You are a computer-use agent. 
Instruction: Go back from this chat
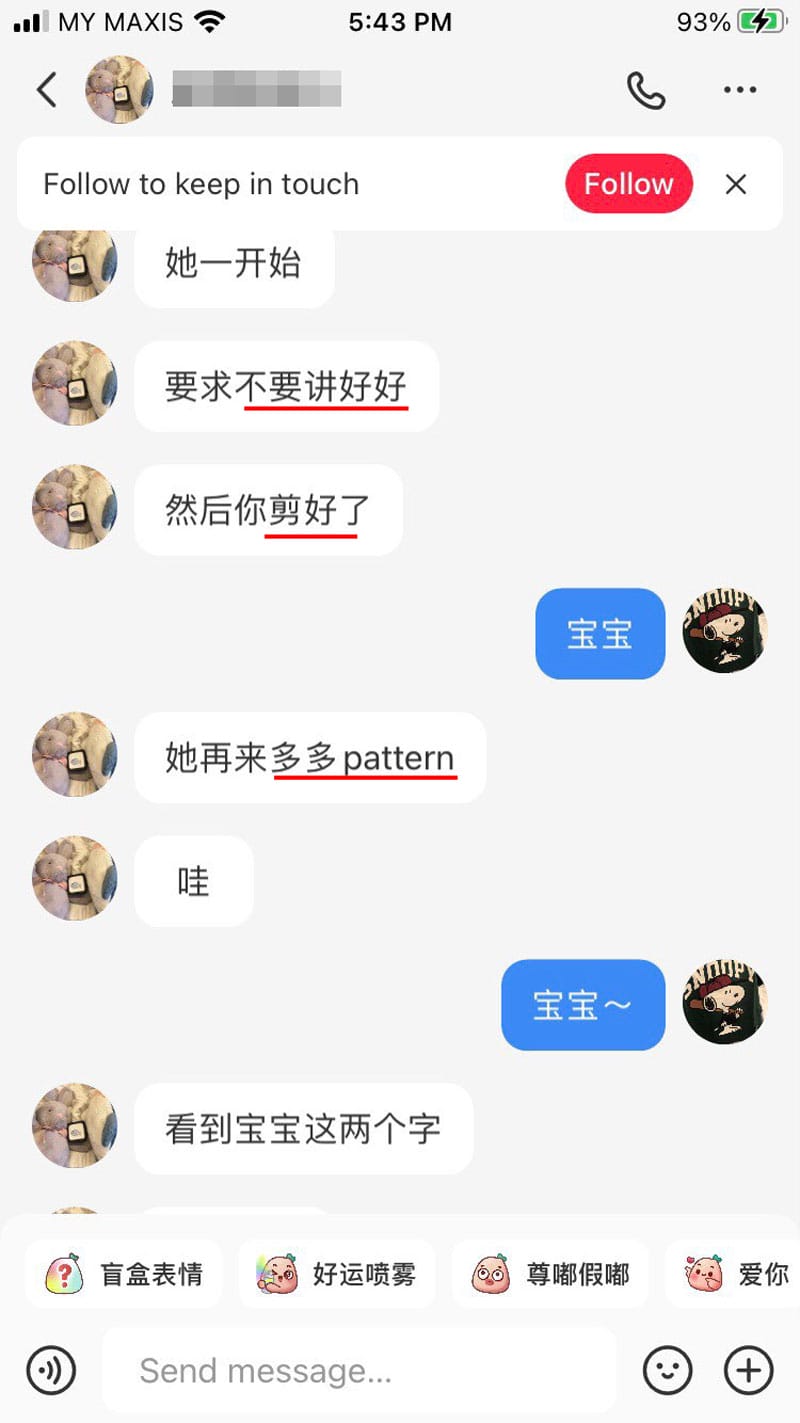point(46,90)
